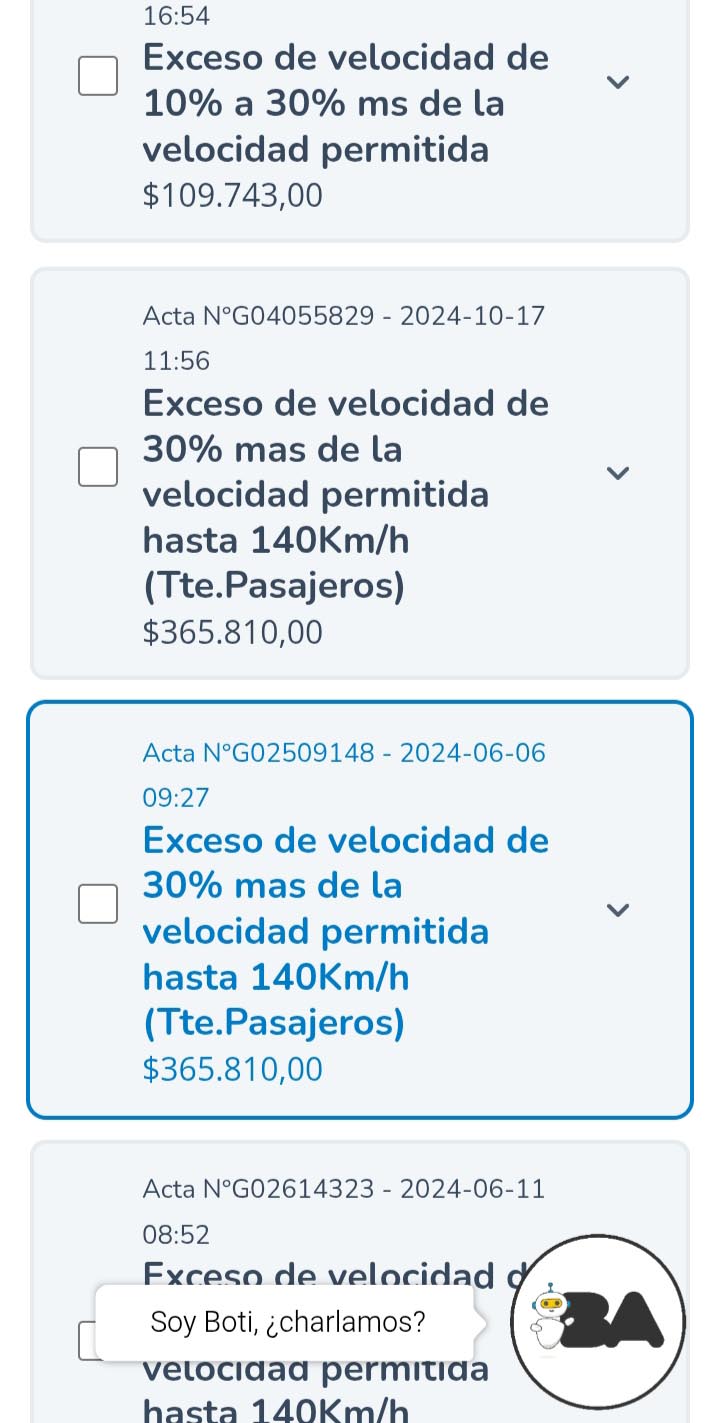
Task: Expand Acta G04055829 details chevron
Action: (618, 473)
